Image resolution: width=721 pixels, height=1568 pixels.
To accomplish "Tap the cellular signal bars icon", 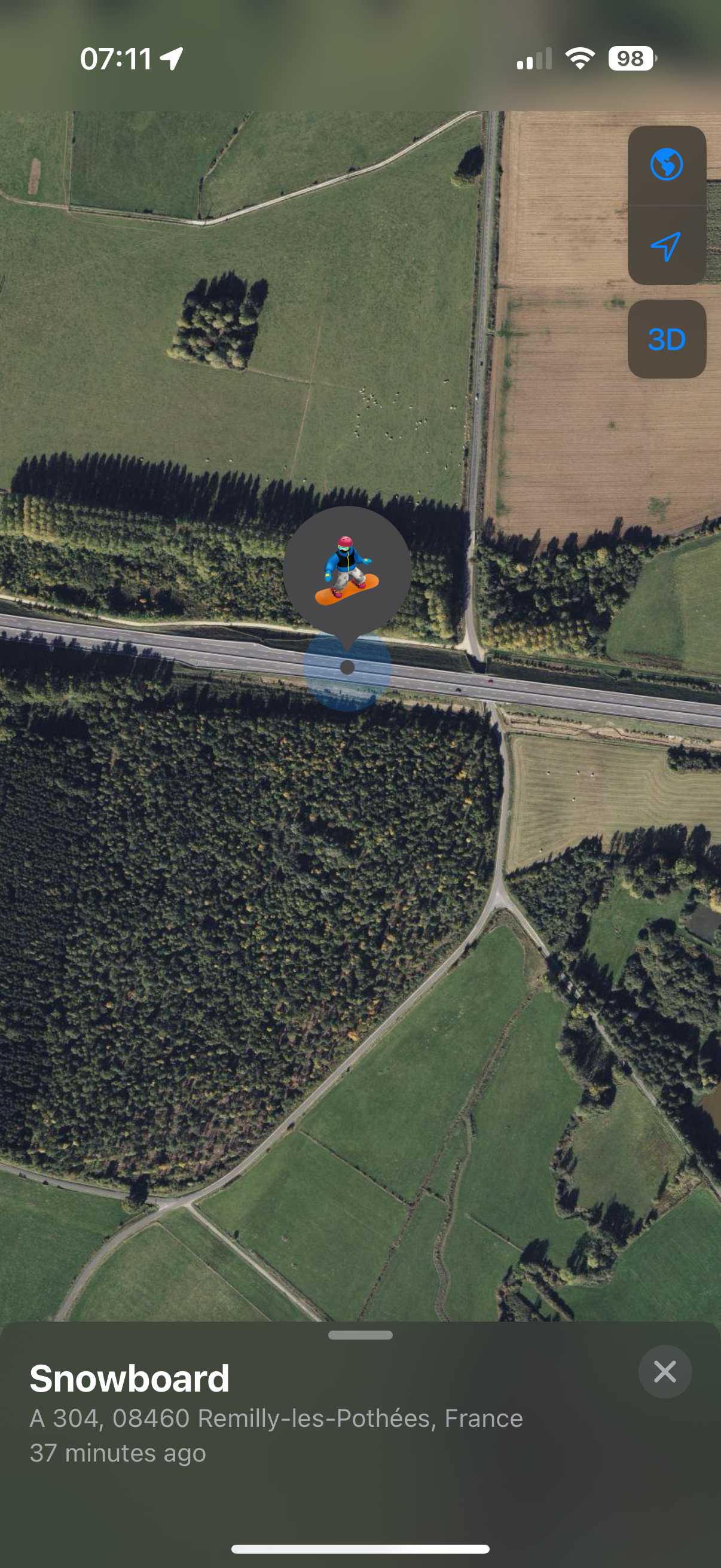I will [x=531, y=59].
